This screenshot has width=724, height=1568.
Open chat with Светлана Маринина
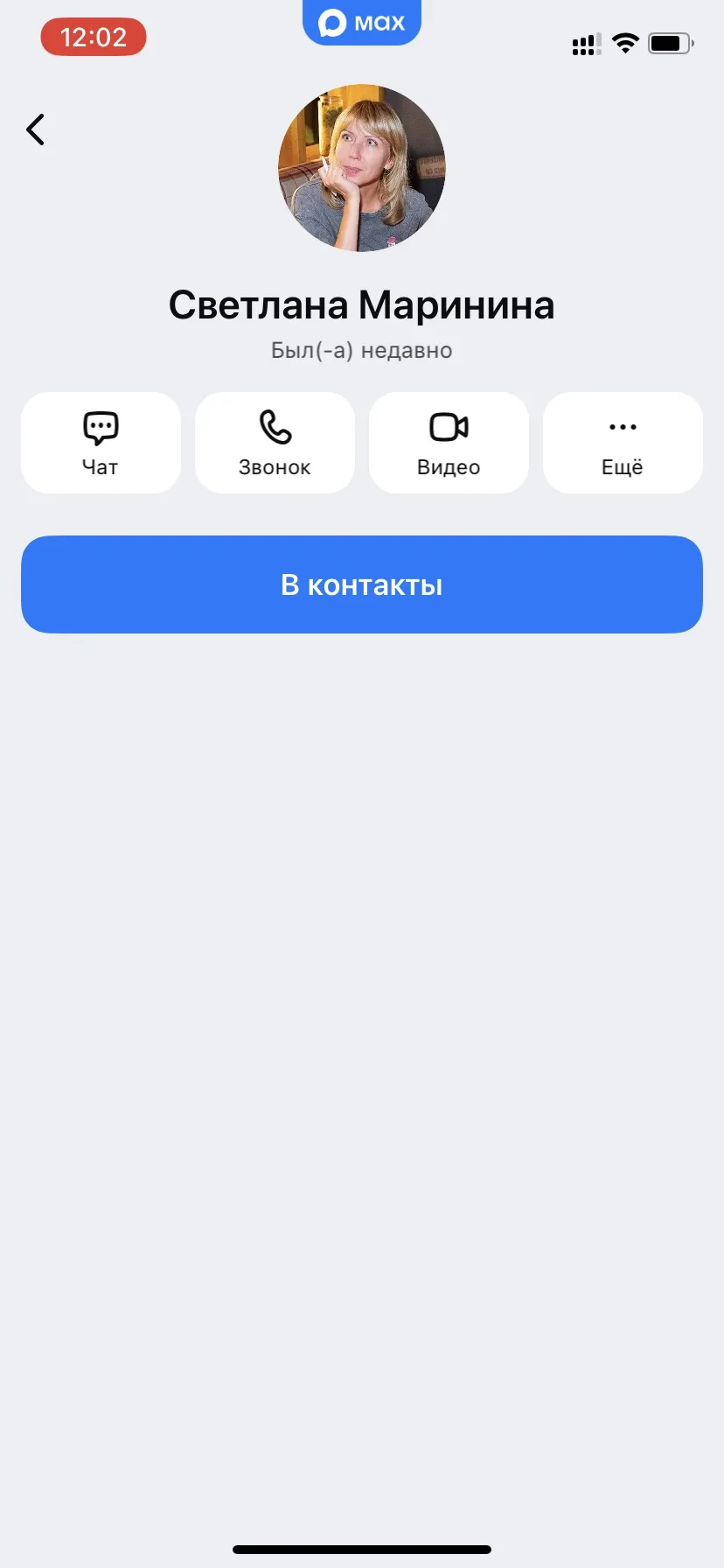click(101, 443)
